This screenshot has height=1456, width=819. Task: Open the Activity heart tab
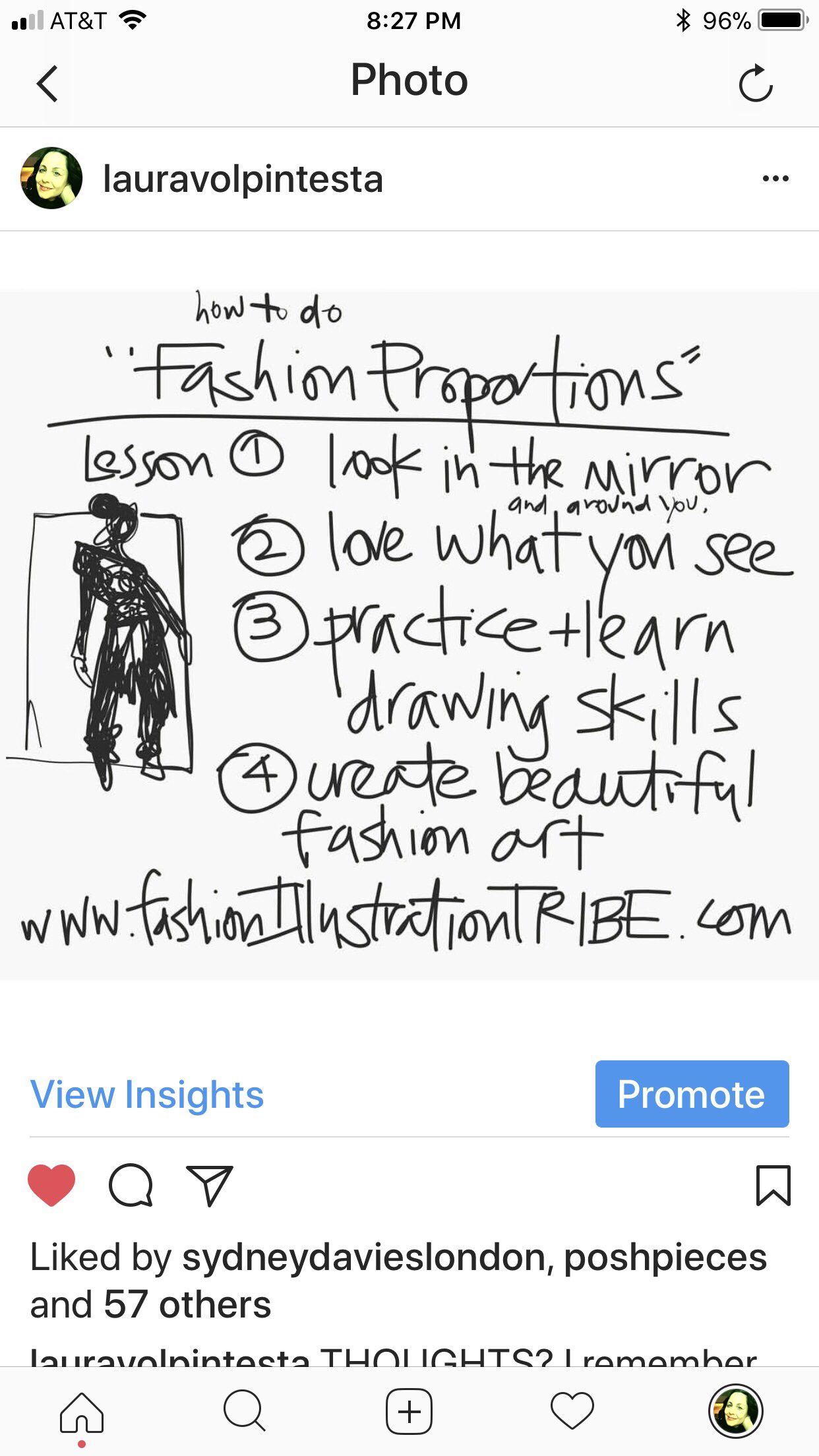[572, 1411]
